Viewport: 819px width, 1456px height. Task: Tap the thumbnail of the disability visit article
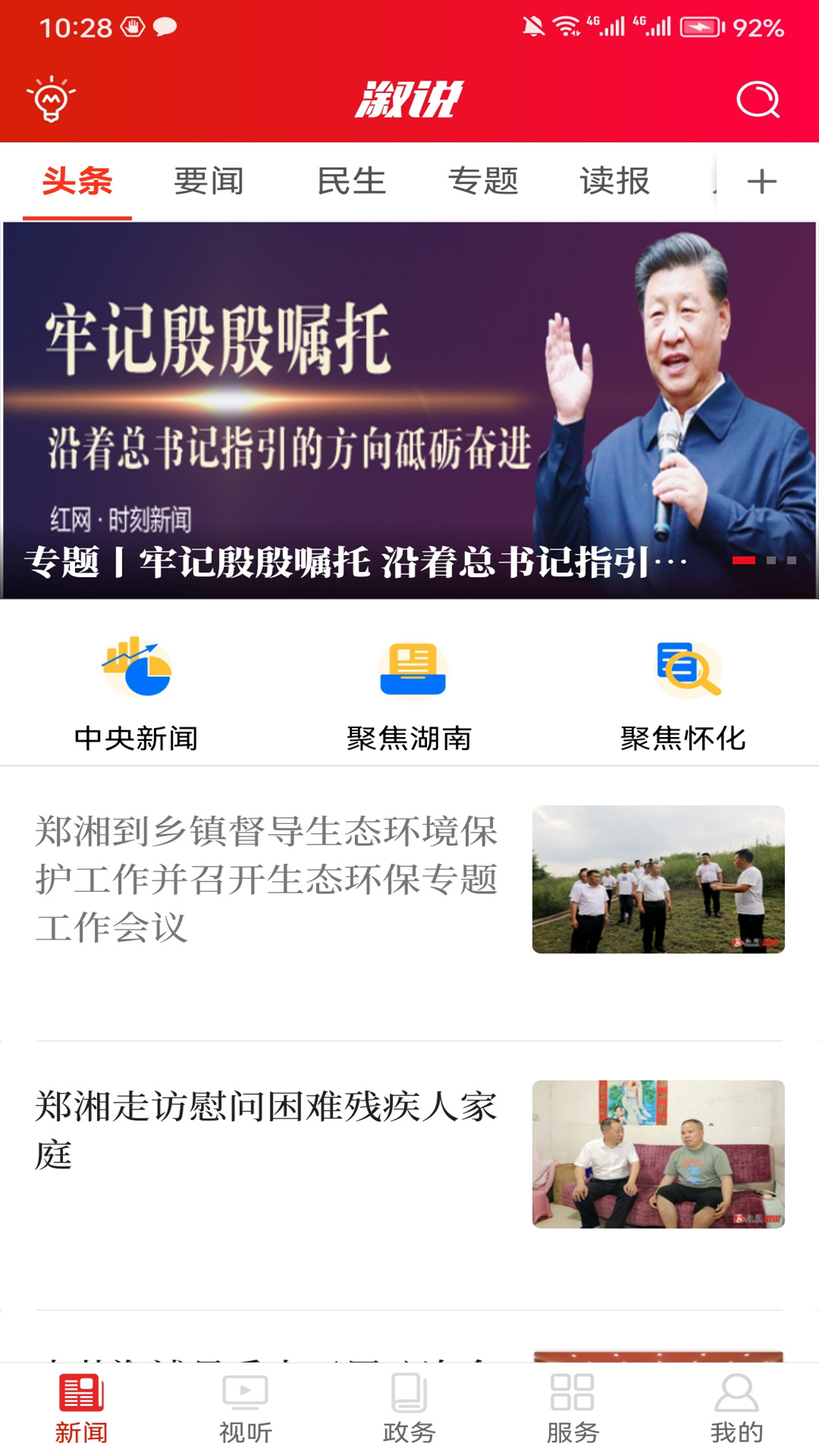coord(656,1153)
